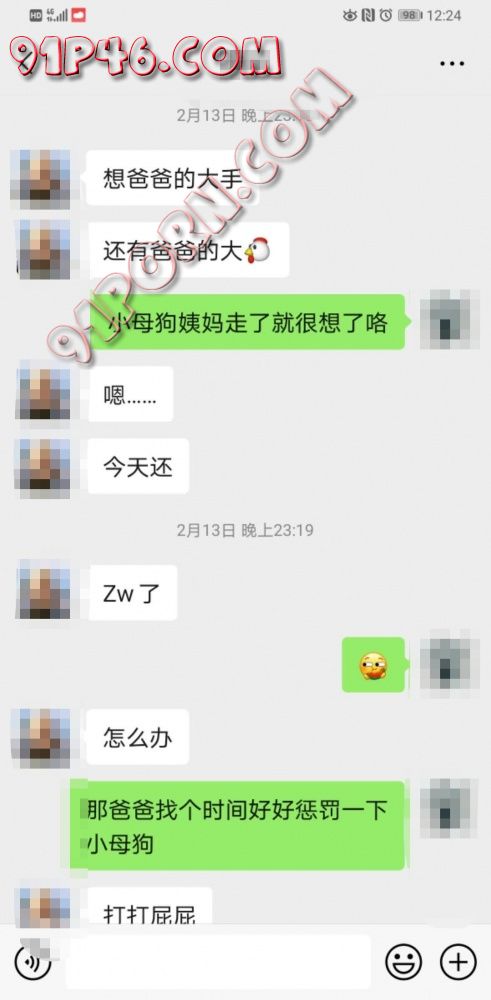Go back to the chat list
This screenshot has height=1000, width=491.
click(x=26, y=63)
